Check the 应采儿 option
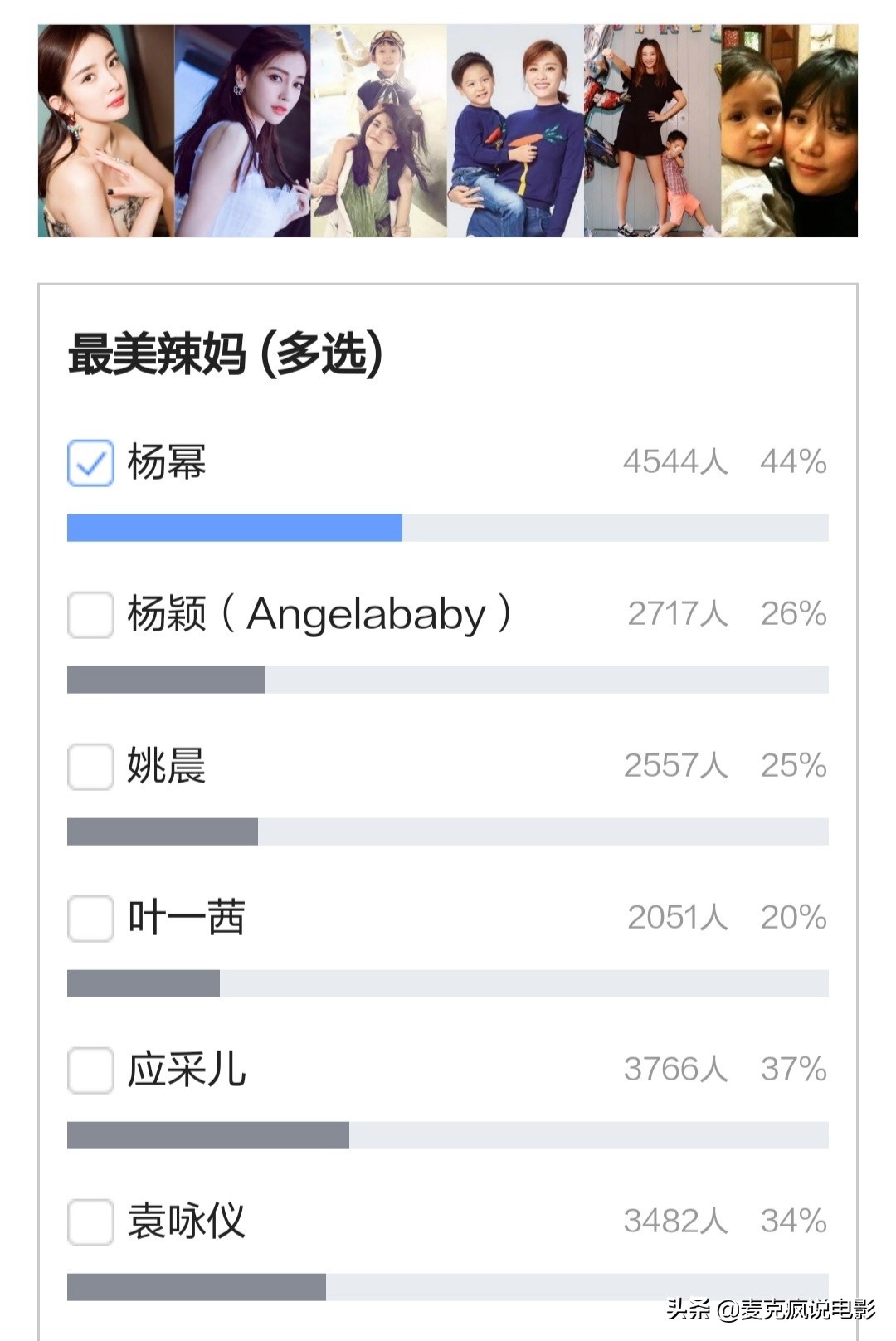The height and width of the screenshot is (1341, 896). (x=90, y=1070)
